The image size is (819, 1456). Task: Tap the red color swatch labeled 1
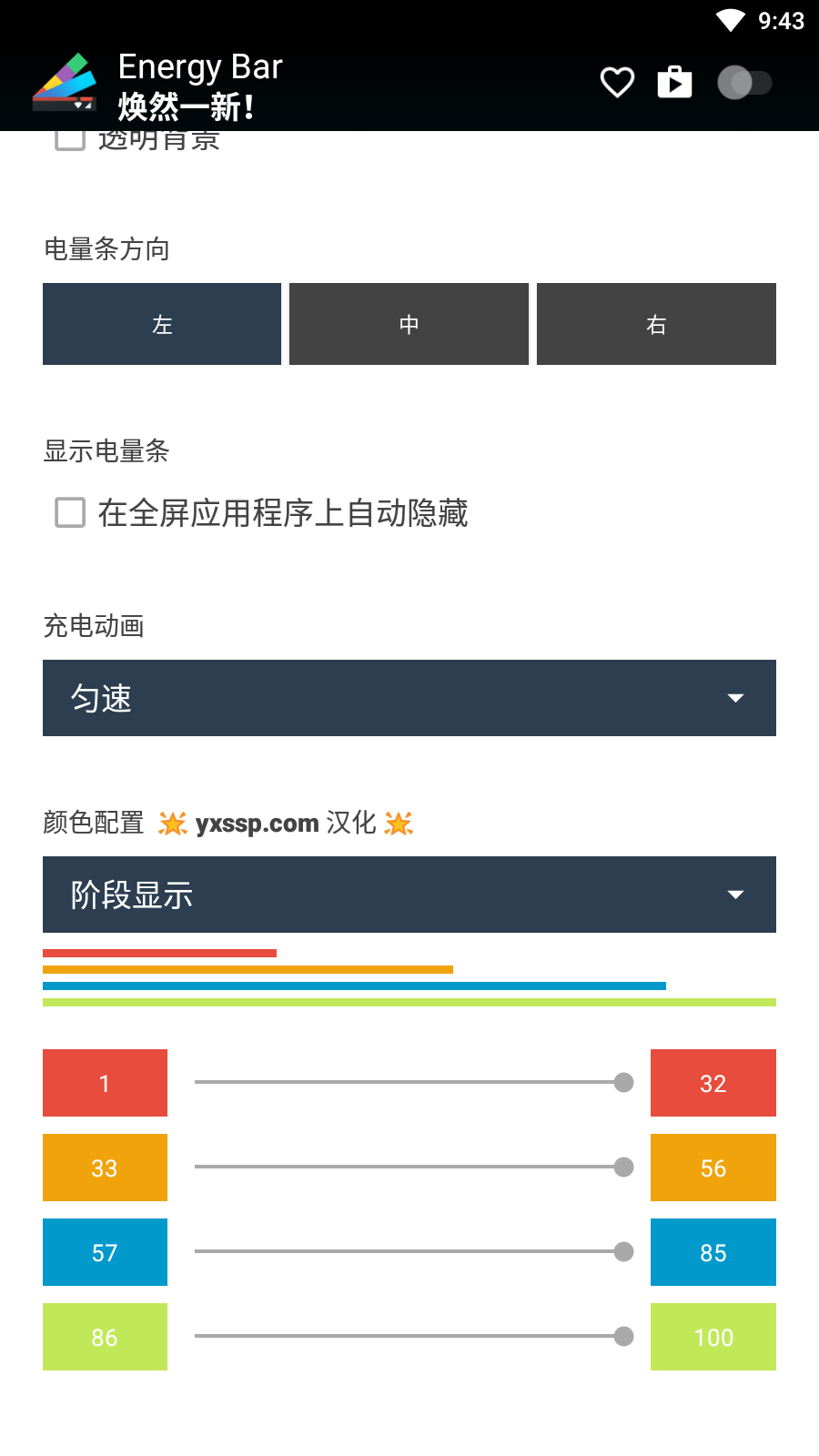[105, 1083]
